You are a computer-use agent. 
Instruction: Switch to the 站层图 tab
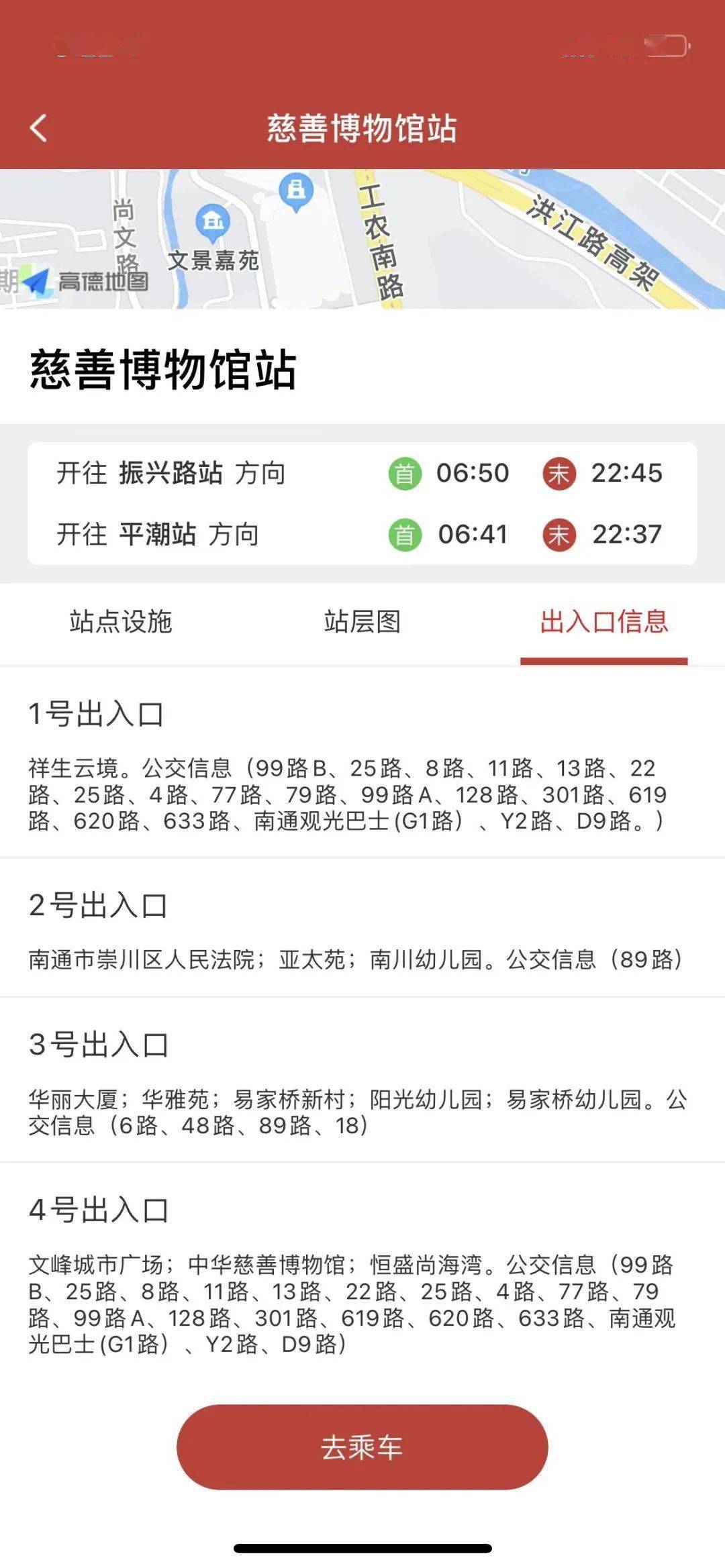[x=362, y=623]
